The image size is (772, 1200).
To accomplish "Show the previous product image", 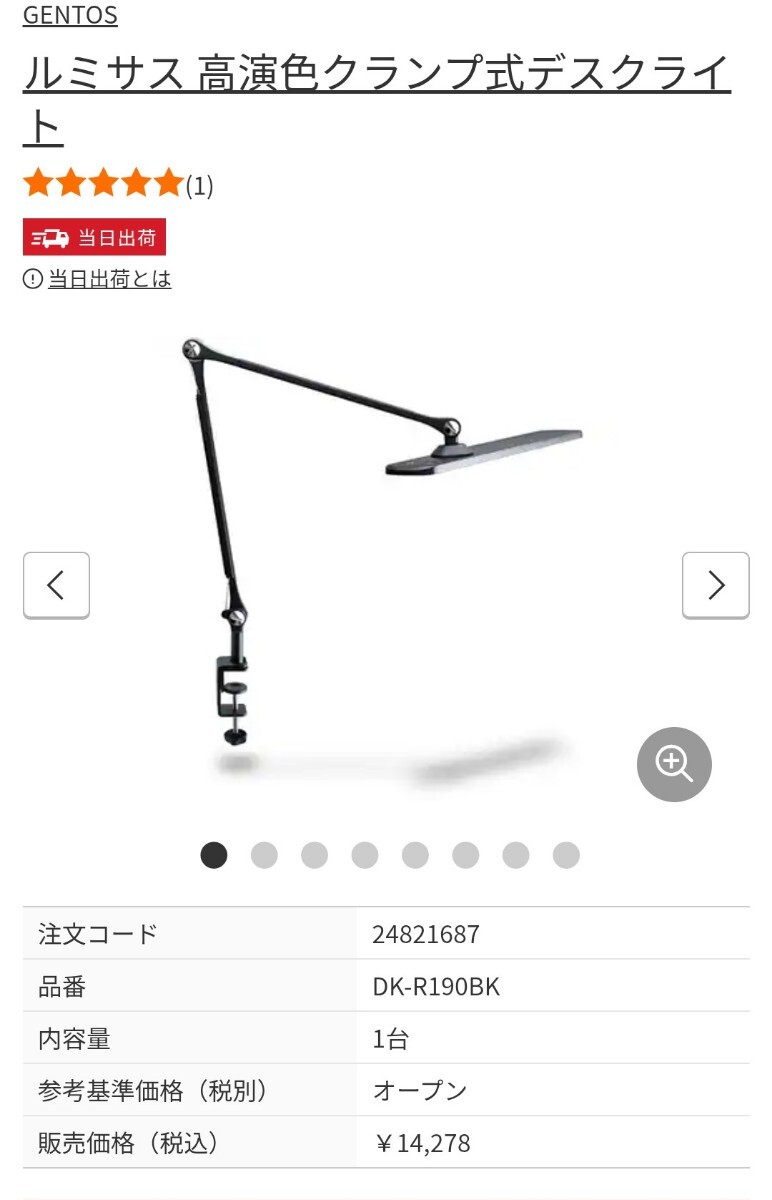I will [x=56, y=585].
